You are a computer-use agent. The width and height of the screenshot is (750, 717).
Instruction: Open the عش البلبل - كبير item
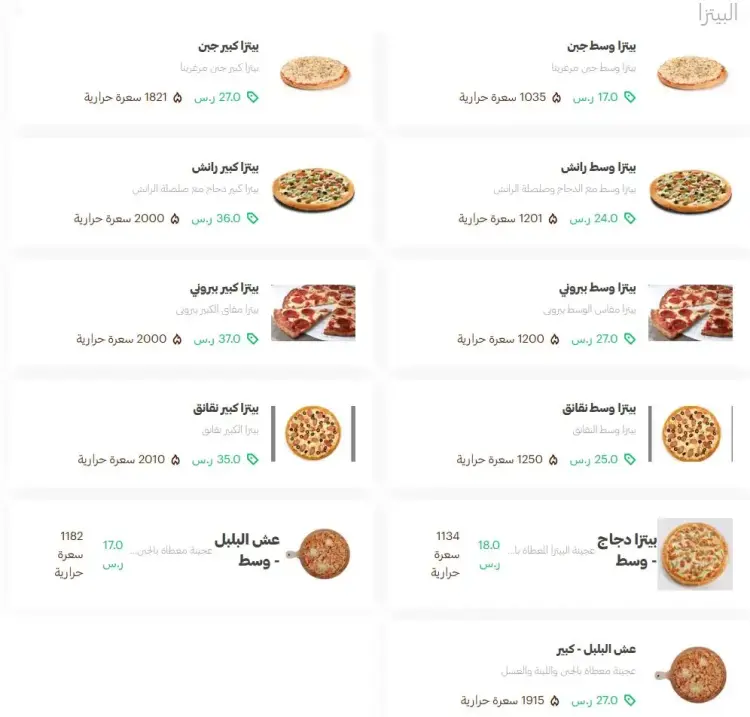point(566,675)
